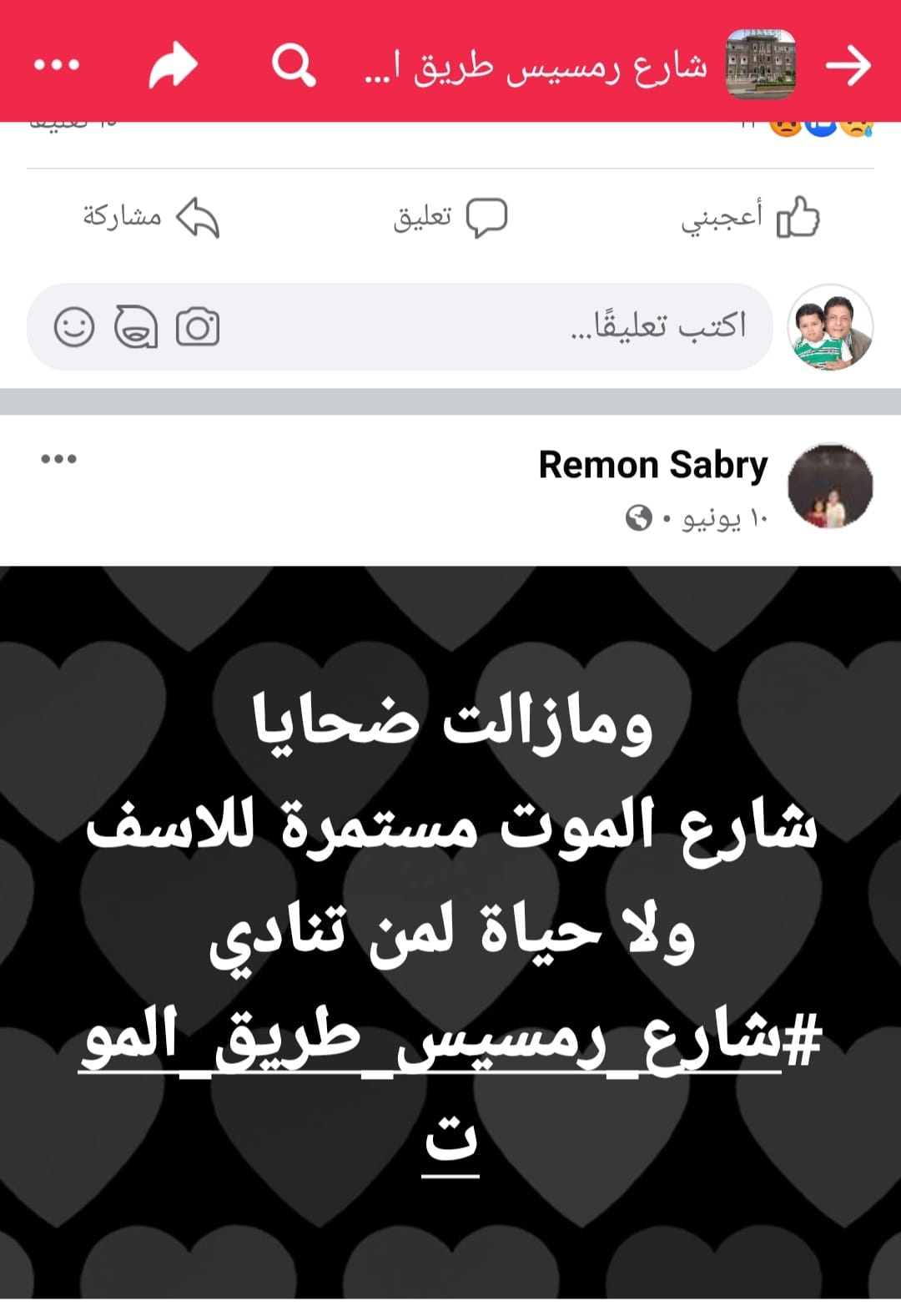Go back using the header arrow

[x=848, y=65]
